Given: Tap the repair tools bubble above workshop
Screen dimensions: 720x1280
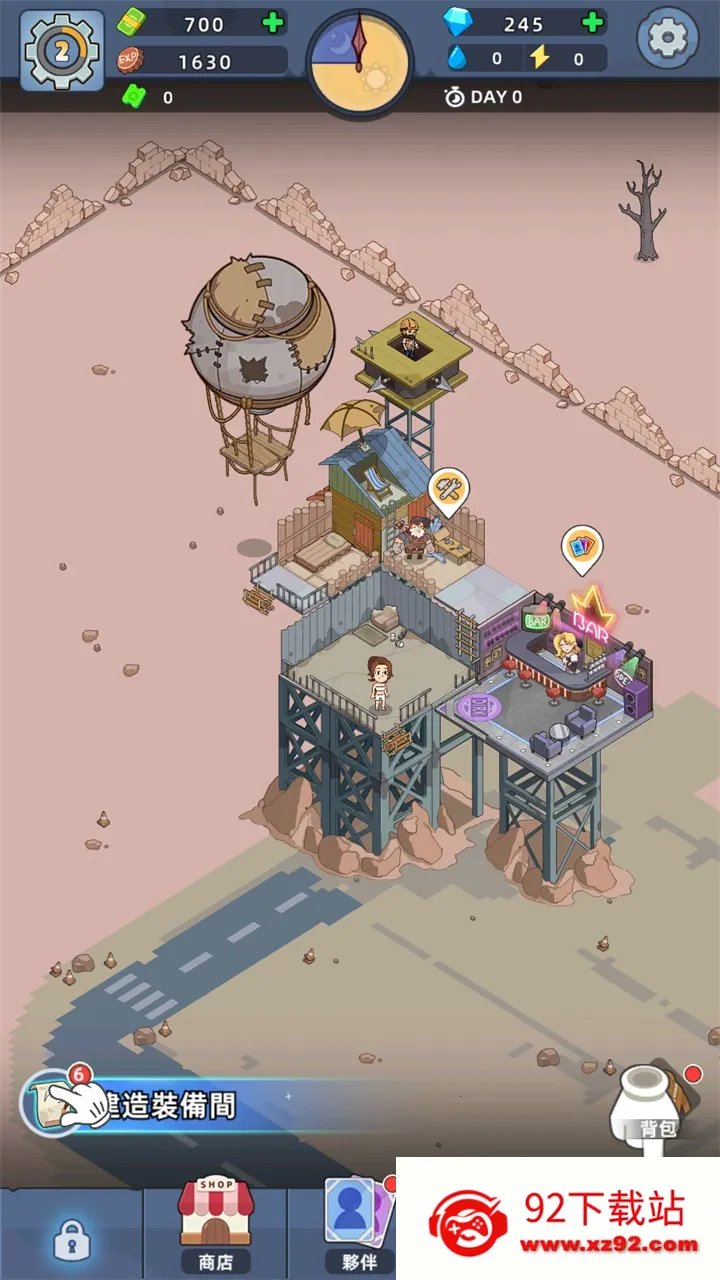Looking at the screenshot, I should 449,490.
